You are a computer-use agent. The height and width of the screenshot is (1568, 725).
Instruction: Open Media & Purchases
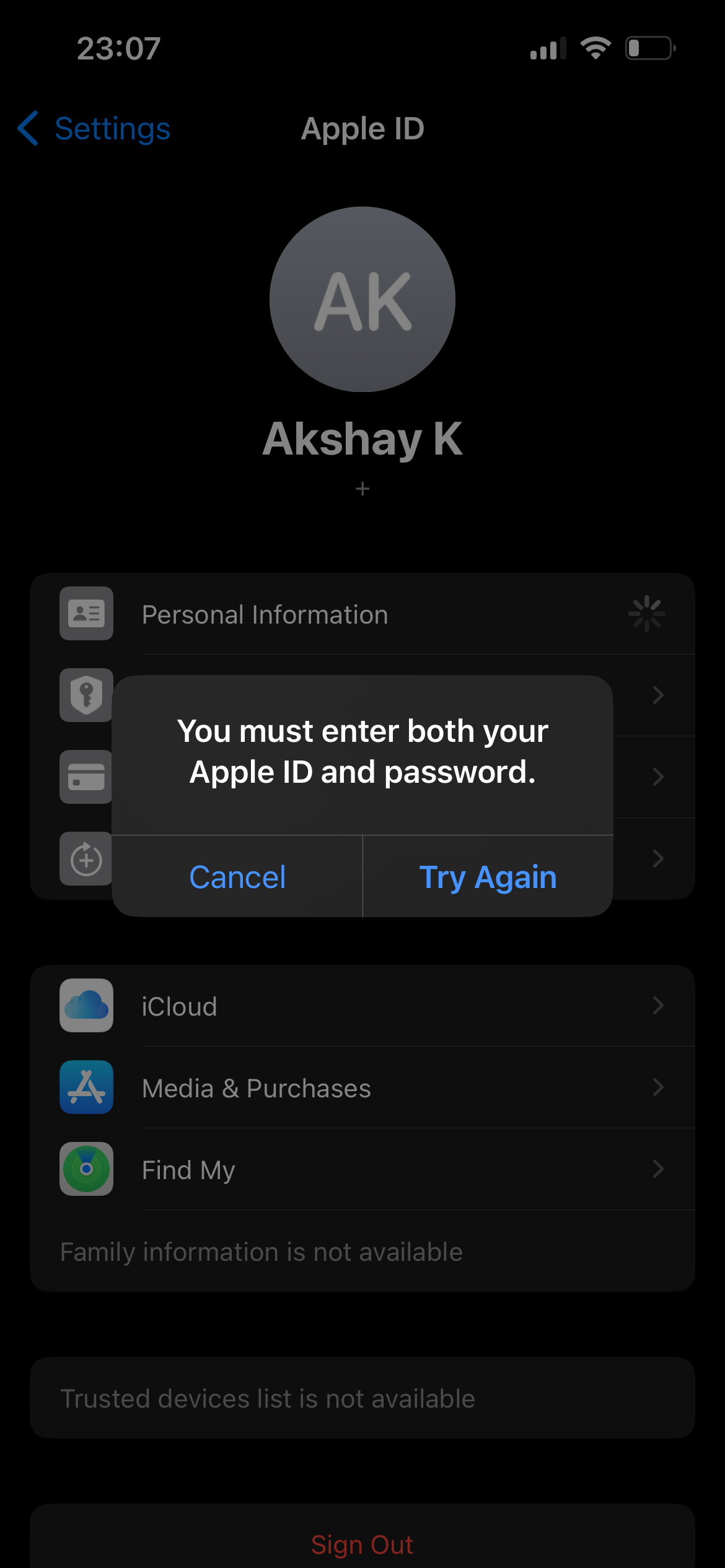pos(362,1087)
